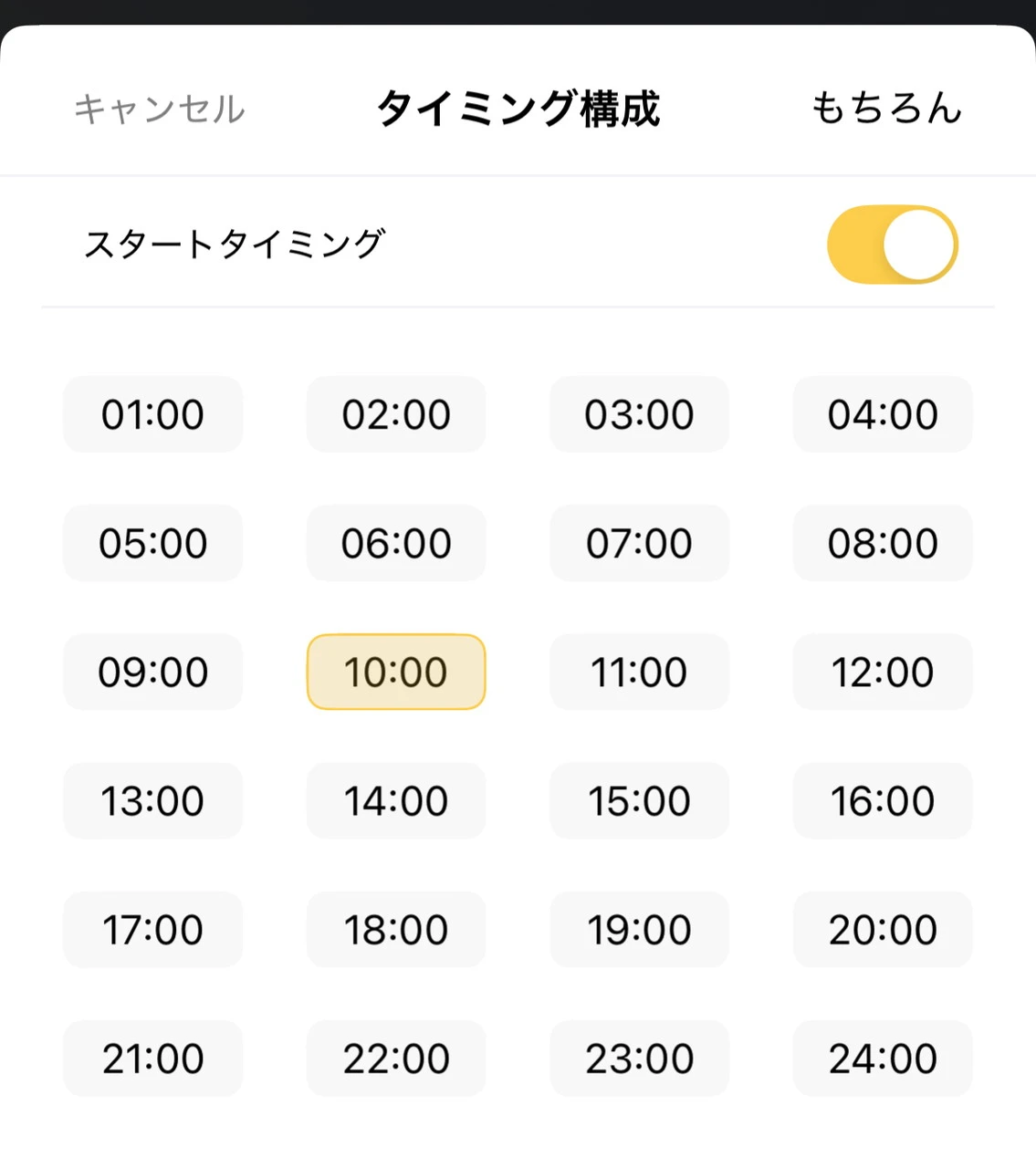Select the 01:00 start time
The image size is (1036, 1168).
(152, 414)
